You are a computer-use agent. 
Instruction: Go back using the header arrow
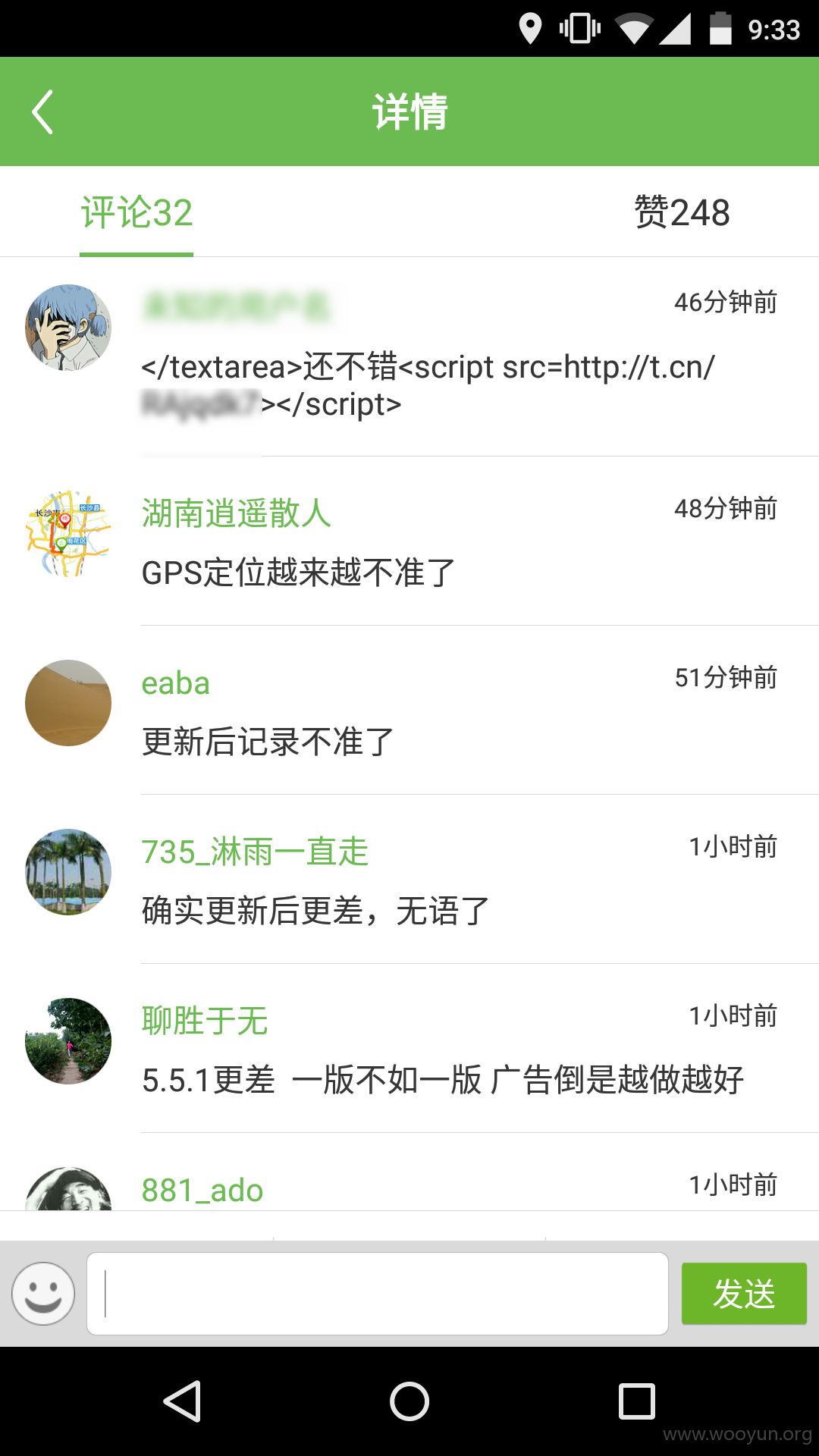coord(42,111)
